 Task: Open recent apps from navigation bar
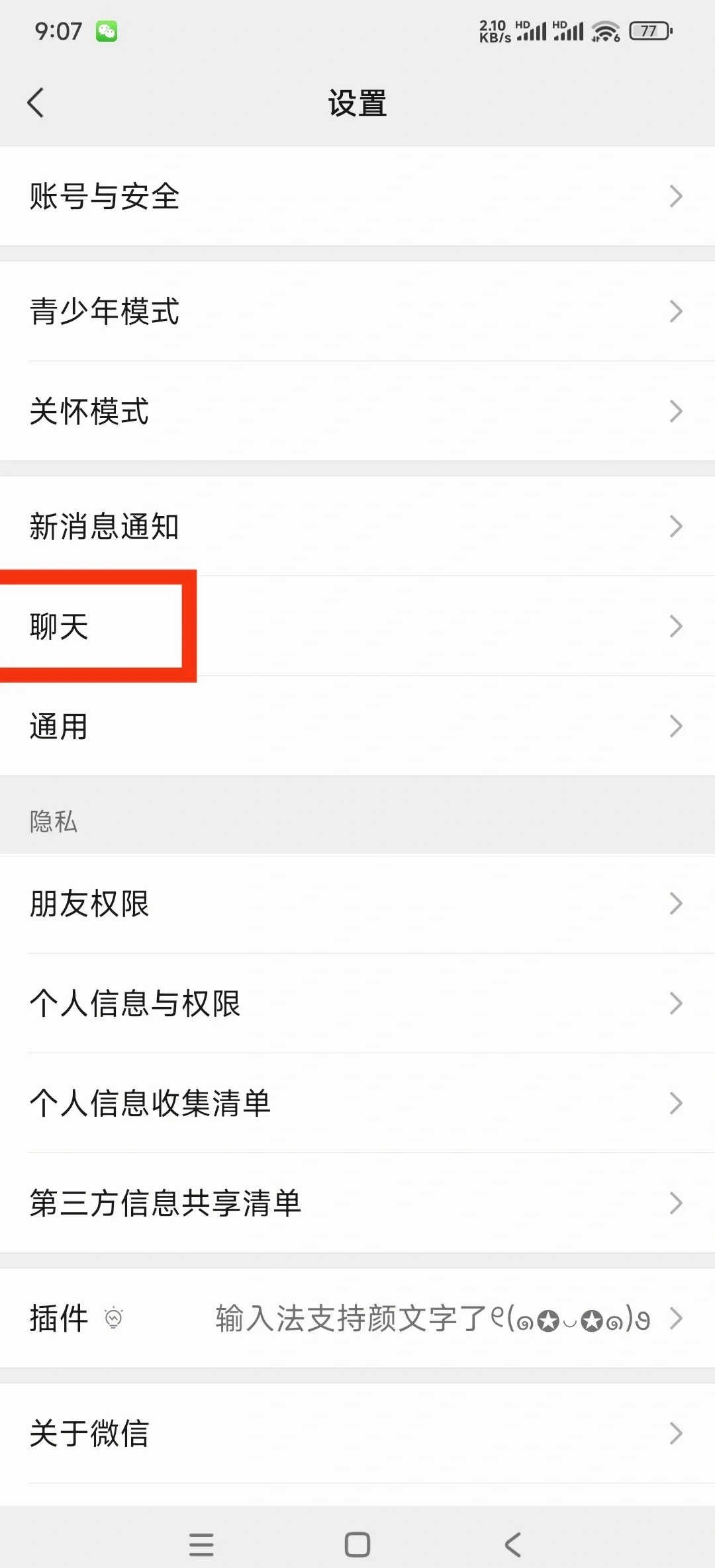[201, 1544]
